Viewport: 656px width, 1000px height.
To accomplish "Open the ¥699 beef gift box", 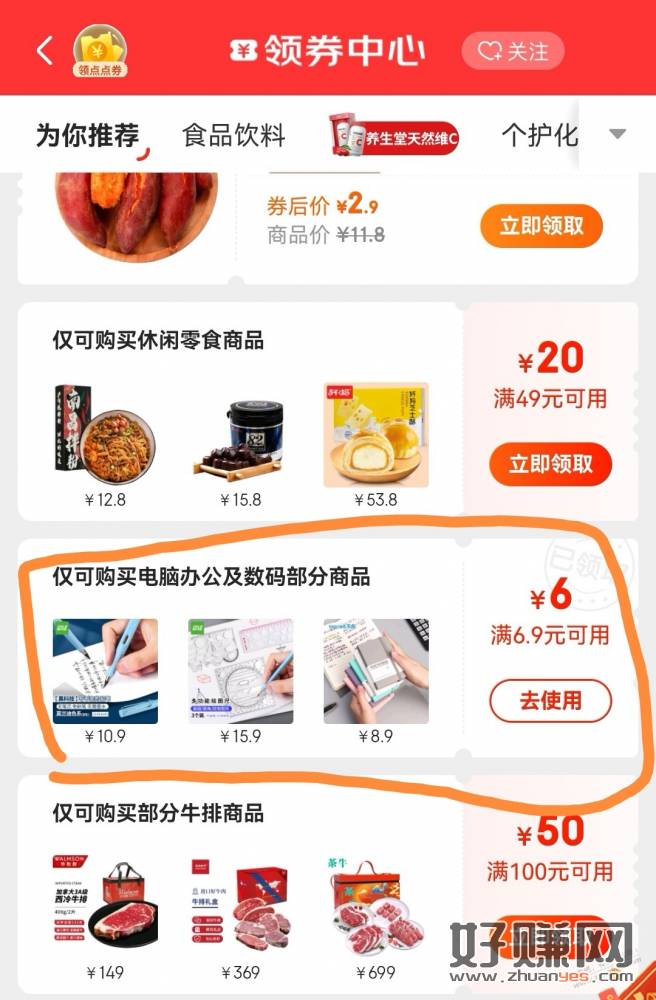I will point(376,907).
